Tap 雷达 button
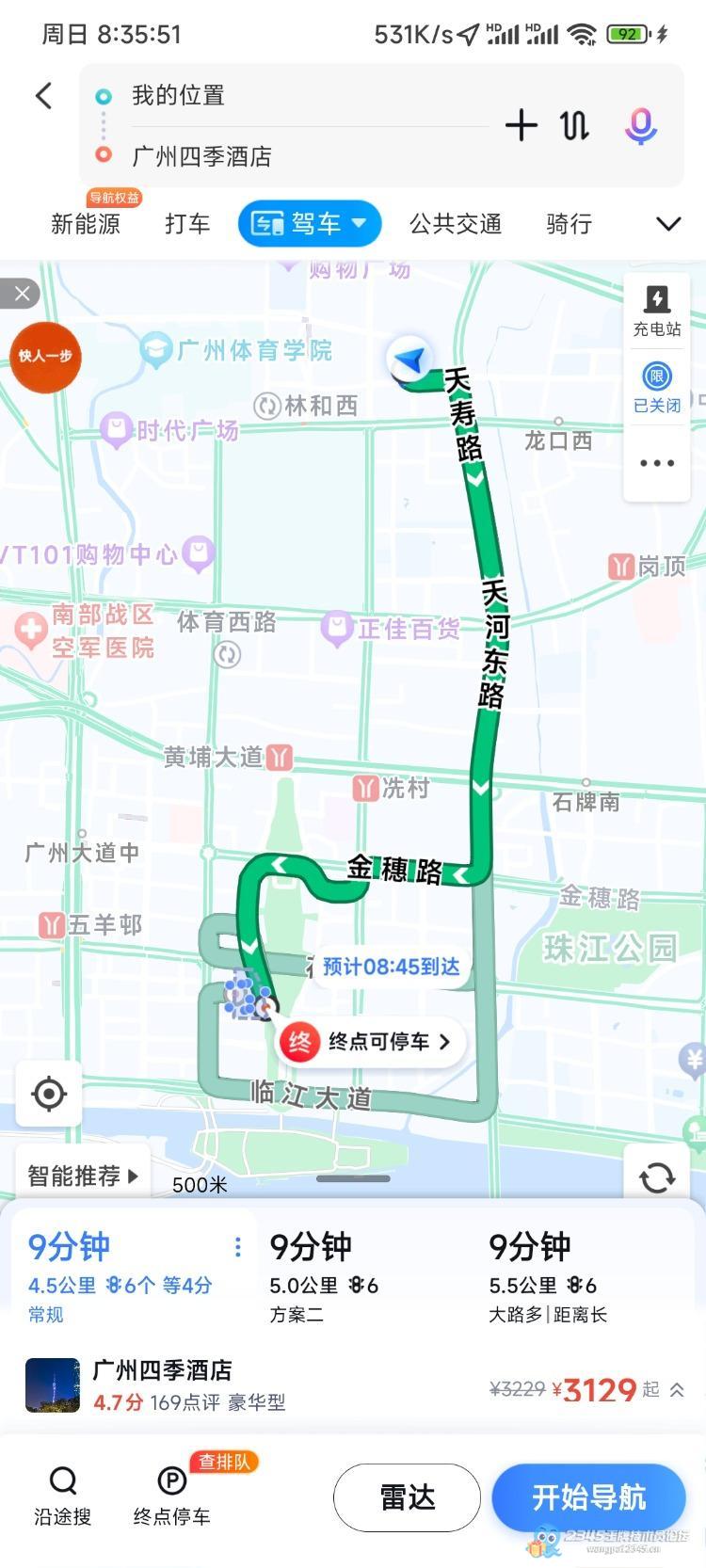The width and height of the screenshot is (706, 1568). click(407, 1497)
